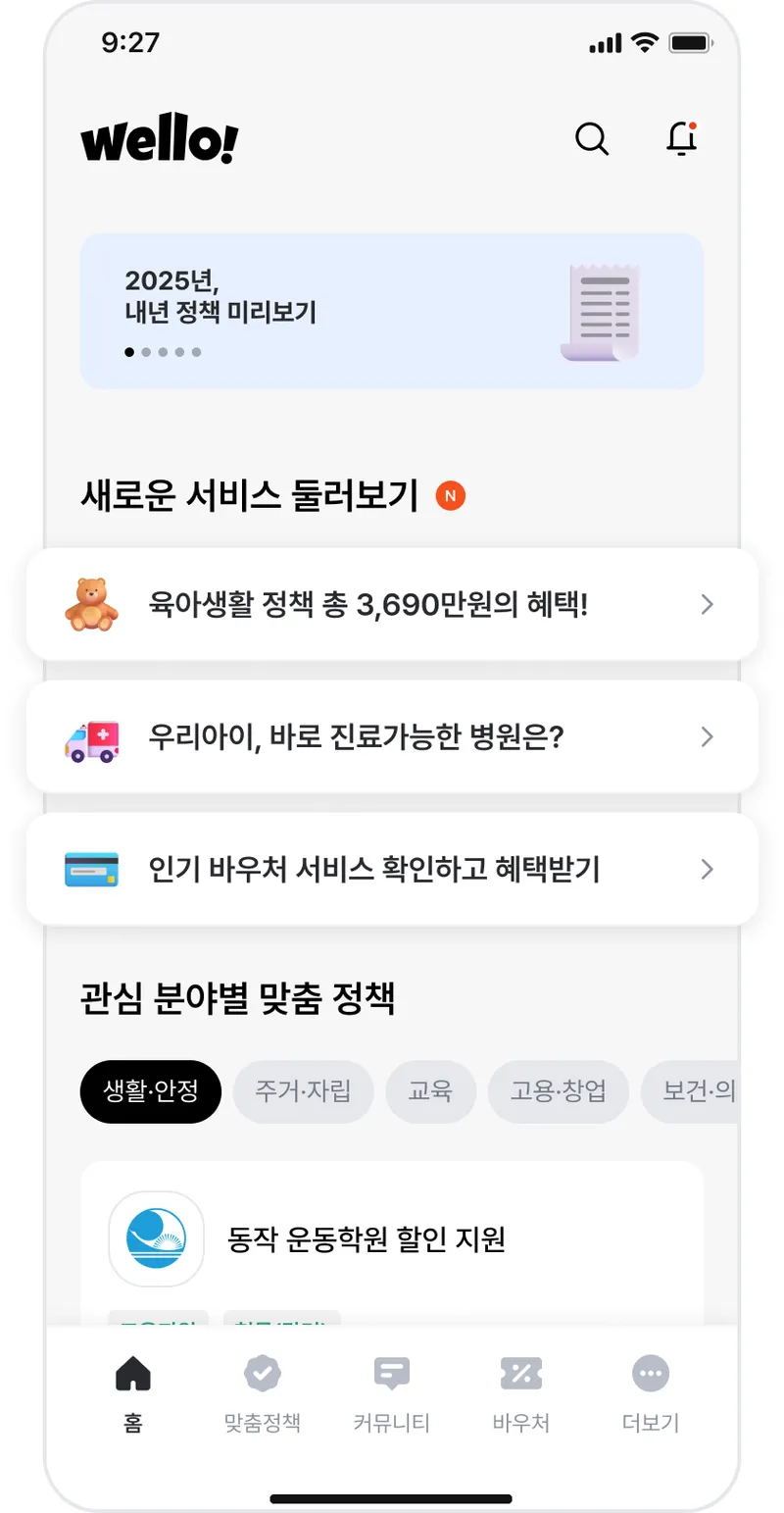
Task: Open the 2025년 내년 정책 미리보기 banner
Action: click(x=392, y=311)
